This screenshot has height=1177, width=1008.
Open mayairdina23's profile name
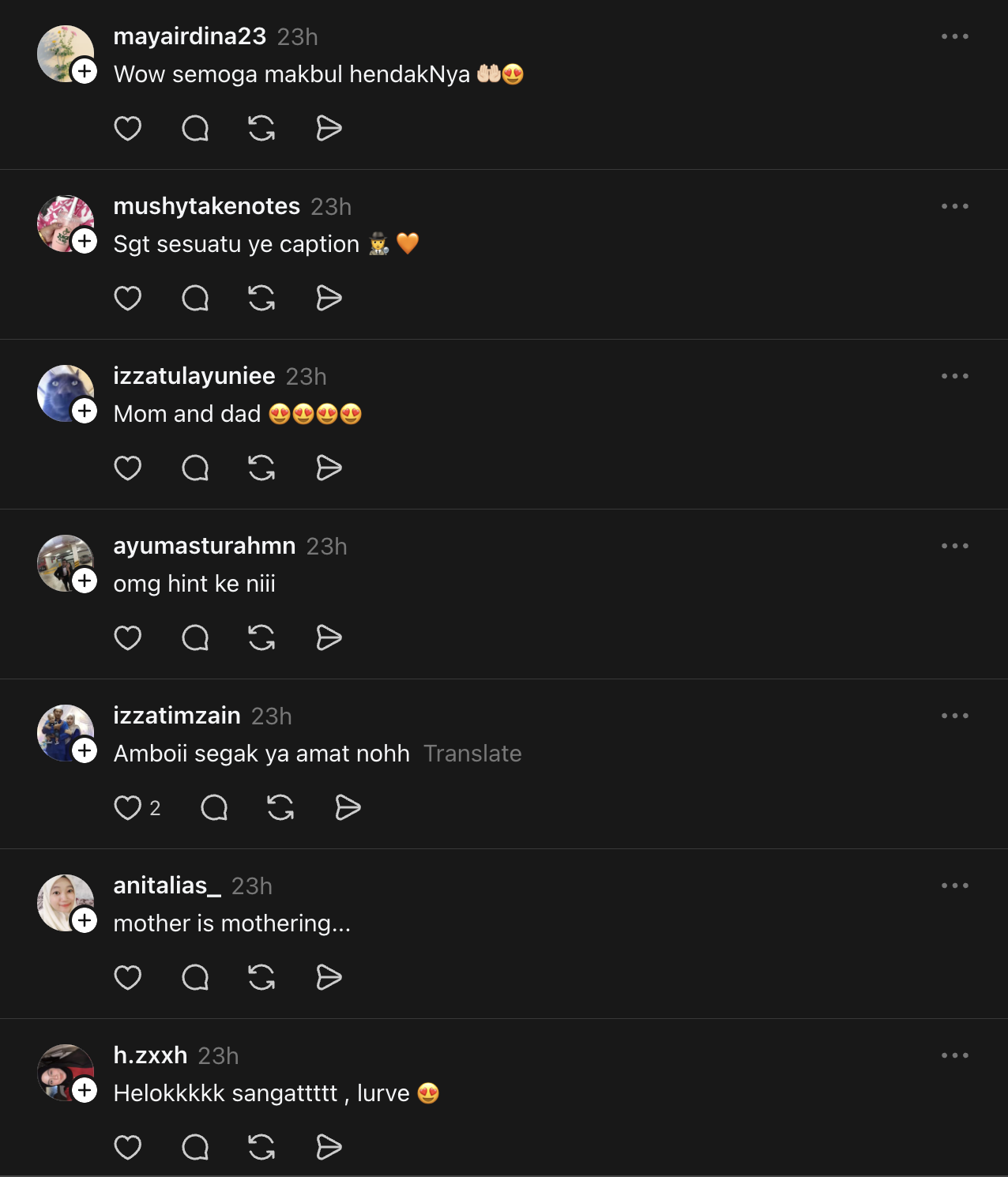(x=190, y=36)
